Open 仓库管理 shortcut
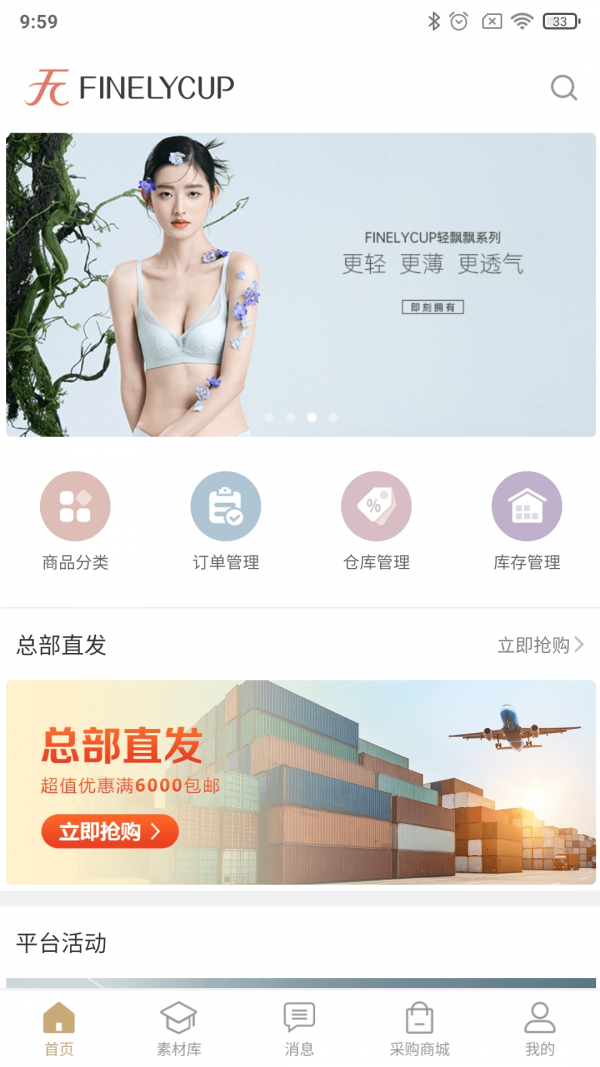Viewport: 600px width, 1067px height. click(376, 521)
